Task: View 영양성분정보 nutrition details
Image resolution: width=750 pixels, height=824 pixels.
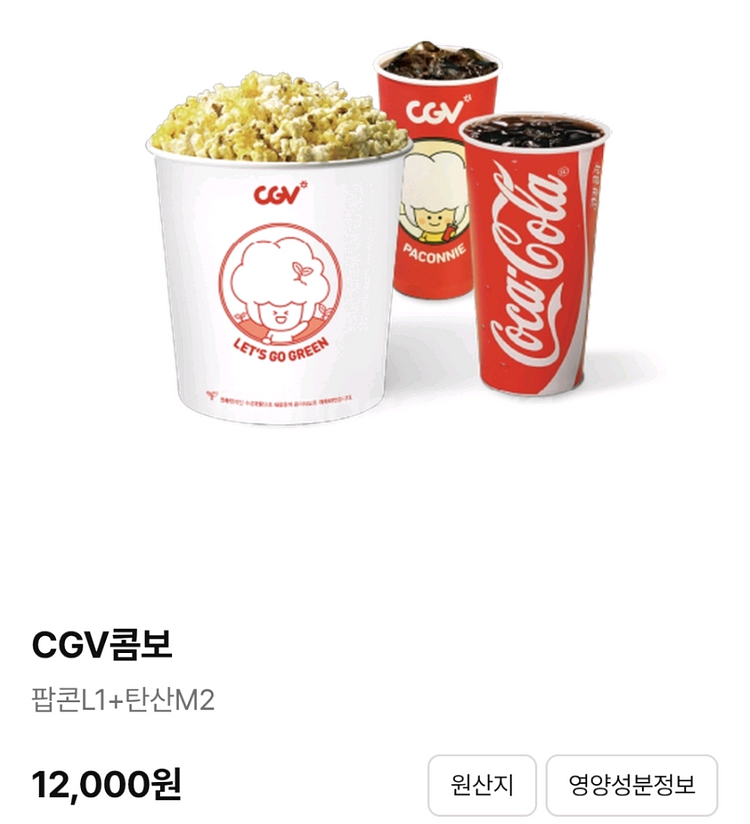Action: 631,785
